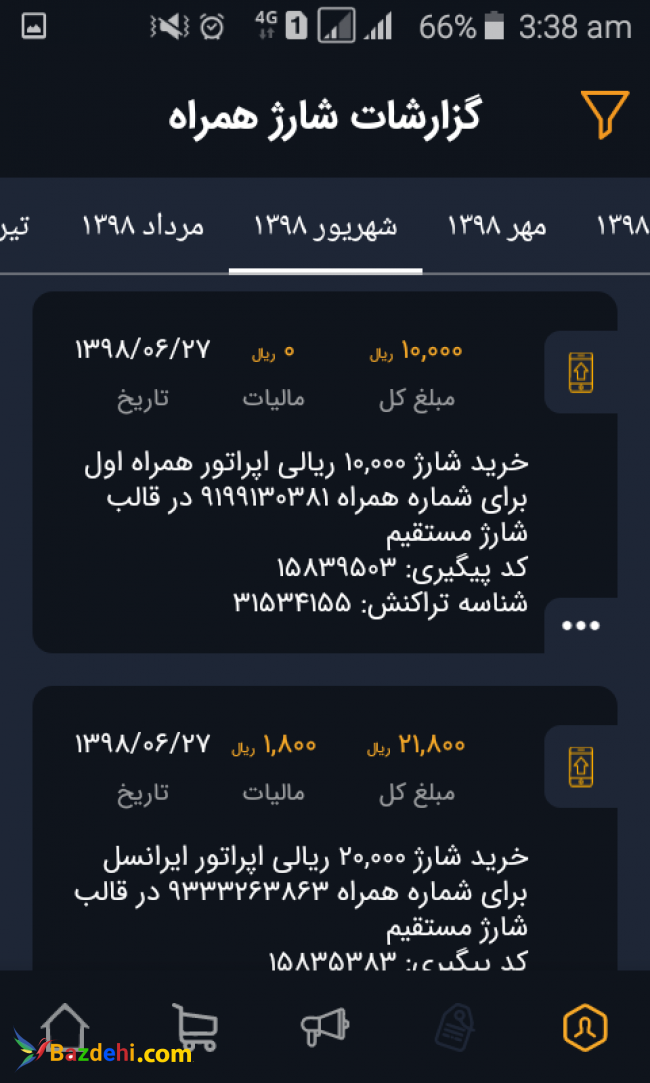Tap the phone charge icon on the 10,000 rial card
This screenshot has height=1083, width=650.
(x=581, y=372)
